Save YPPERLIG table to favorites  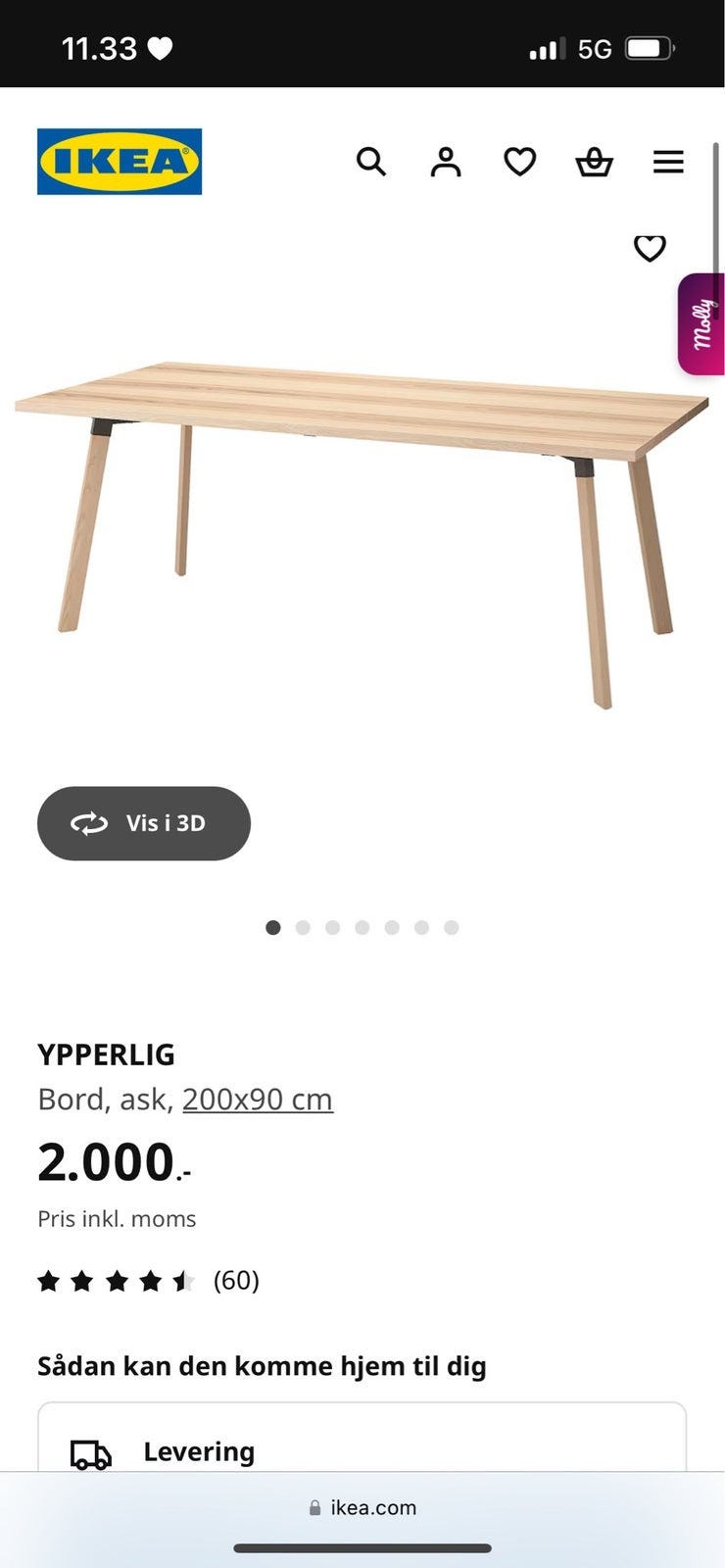point(650,248)
